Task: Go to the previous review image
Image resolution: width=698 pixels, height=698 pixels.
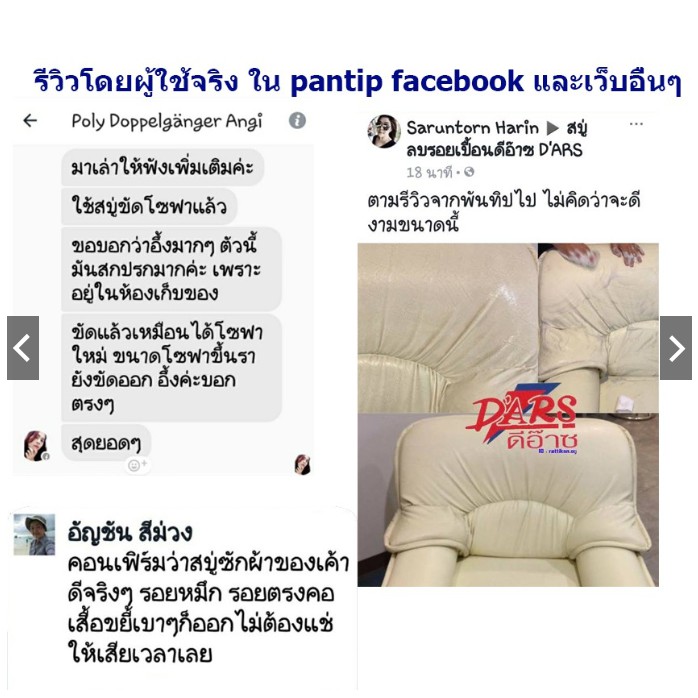Action: 22,348
